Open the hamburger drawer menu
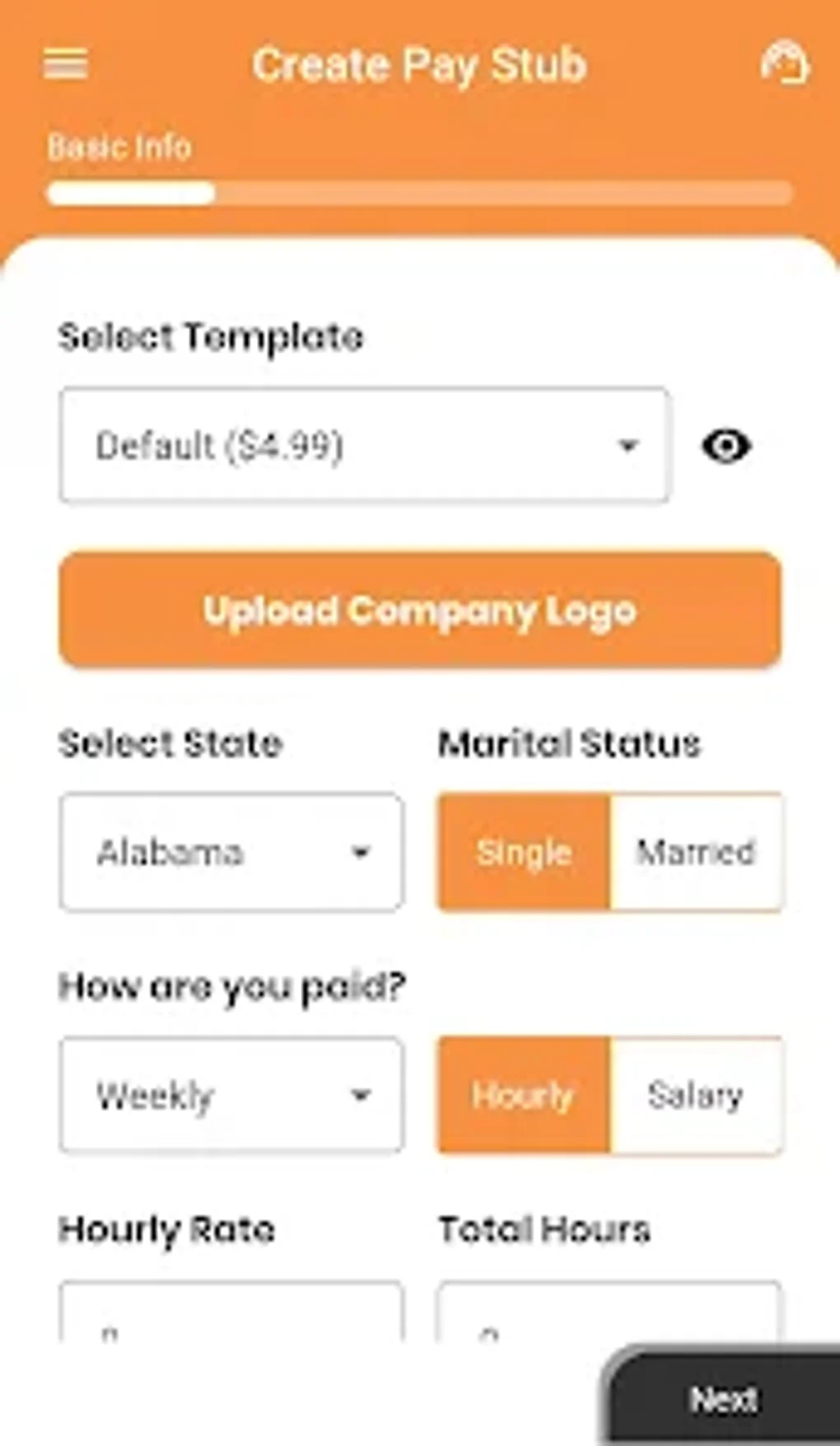The height and width of the screenshot is (1446, 840). pos(65,63)
